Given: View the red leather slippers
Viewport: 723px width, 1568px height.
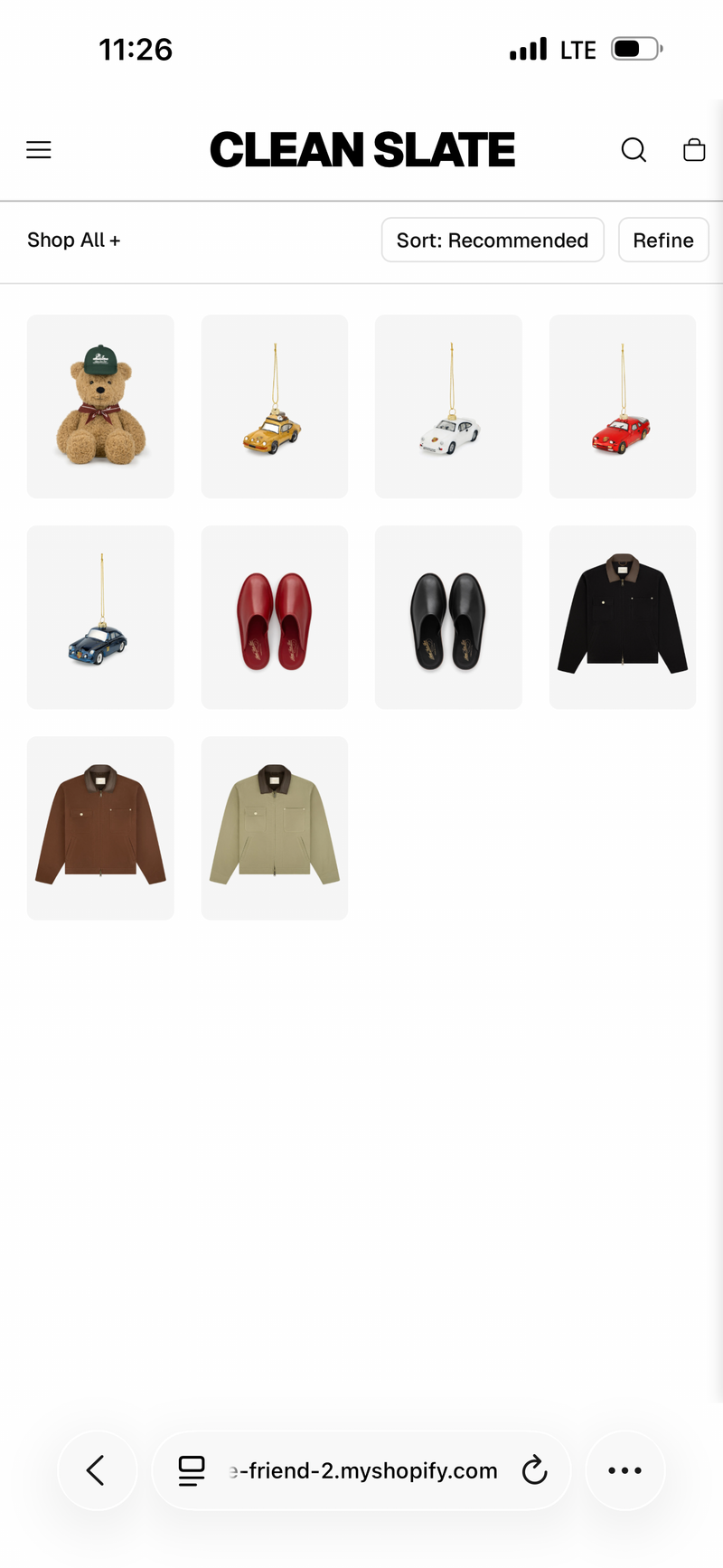Looking at the screenshot, I should 275,618.
